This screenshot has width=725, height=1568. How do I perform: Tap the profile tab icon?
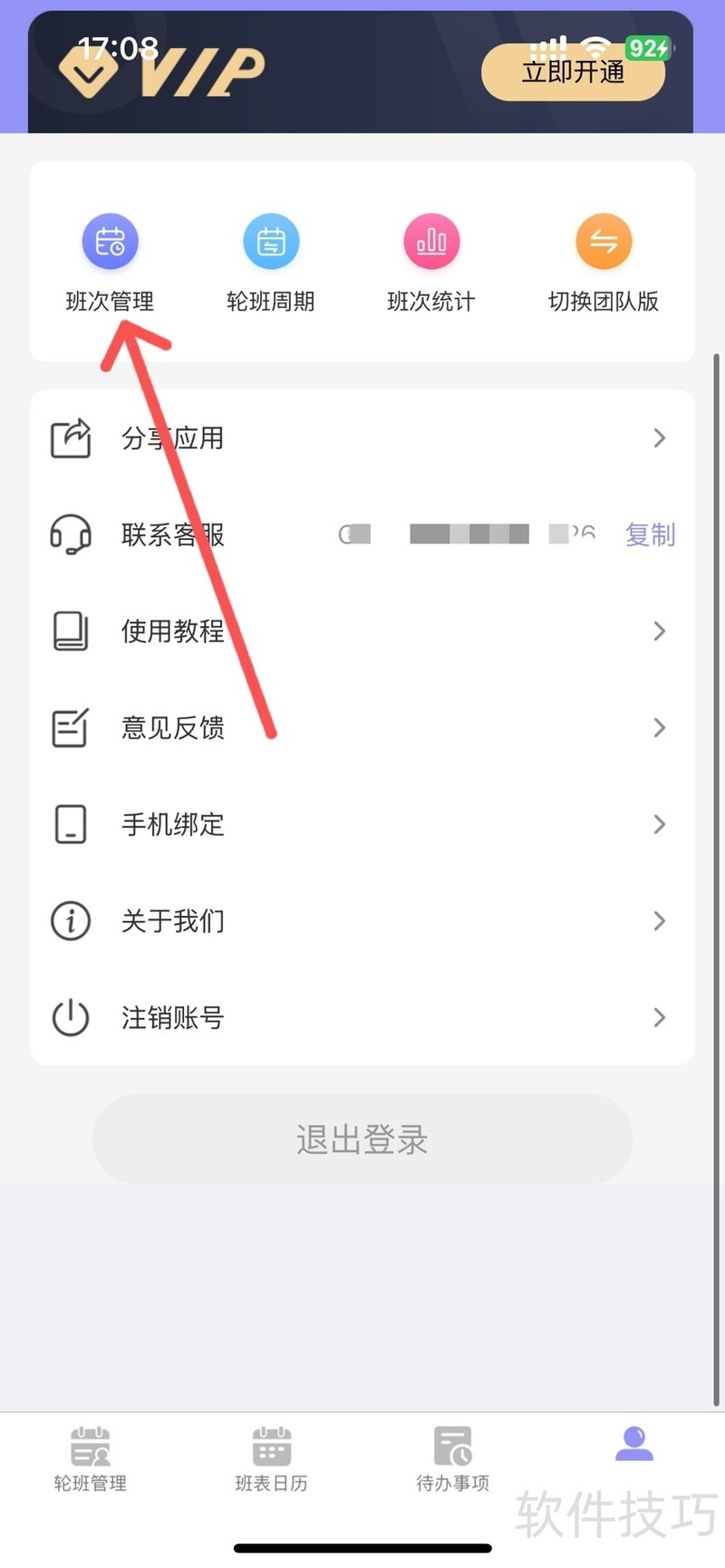(634, 1446)
